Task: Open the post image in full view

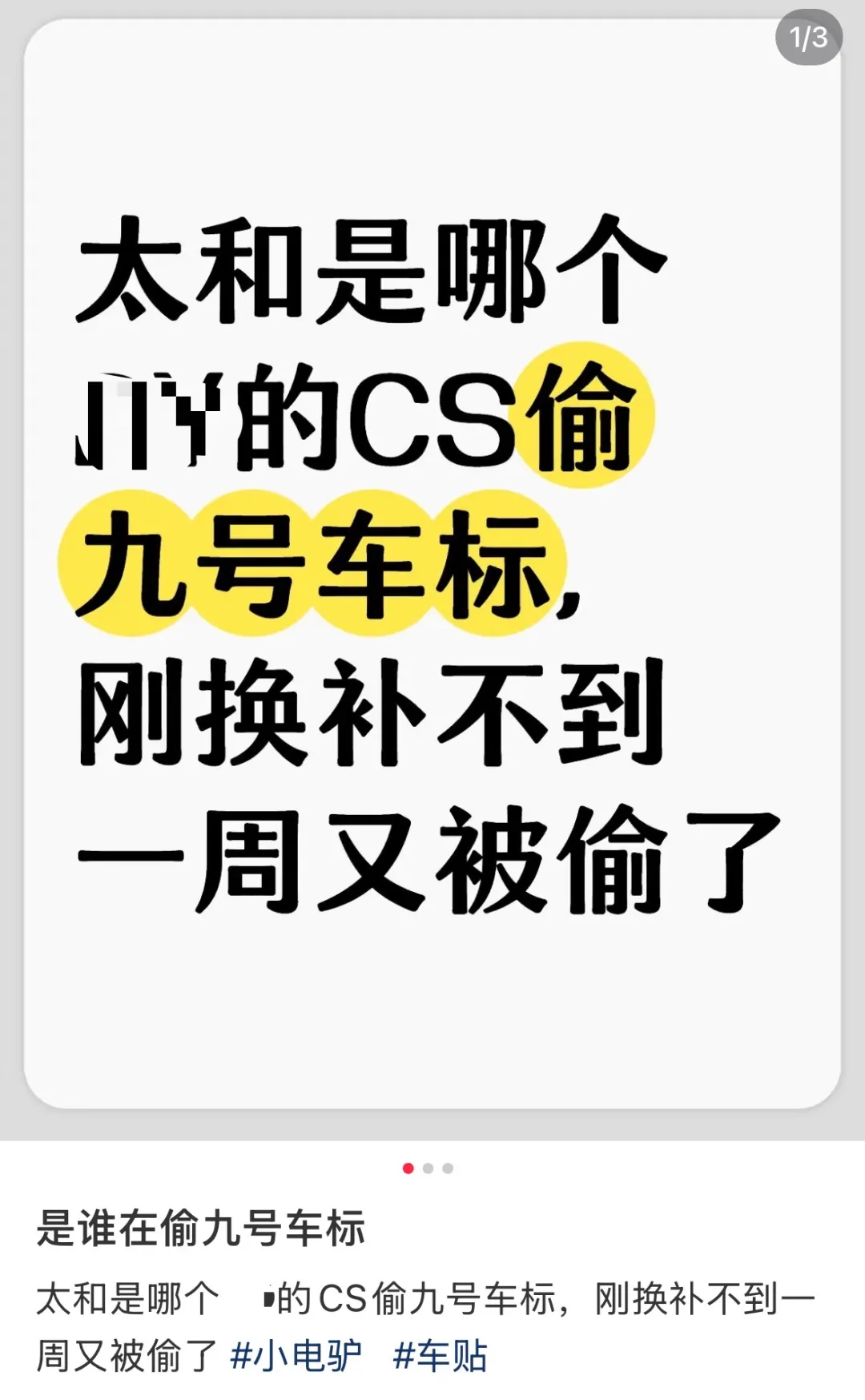Action: click(432, 561)
